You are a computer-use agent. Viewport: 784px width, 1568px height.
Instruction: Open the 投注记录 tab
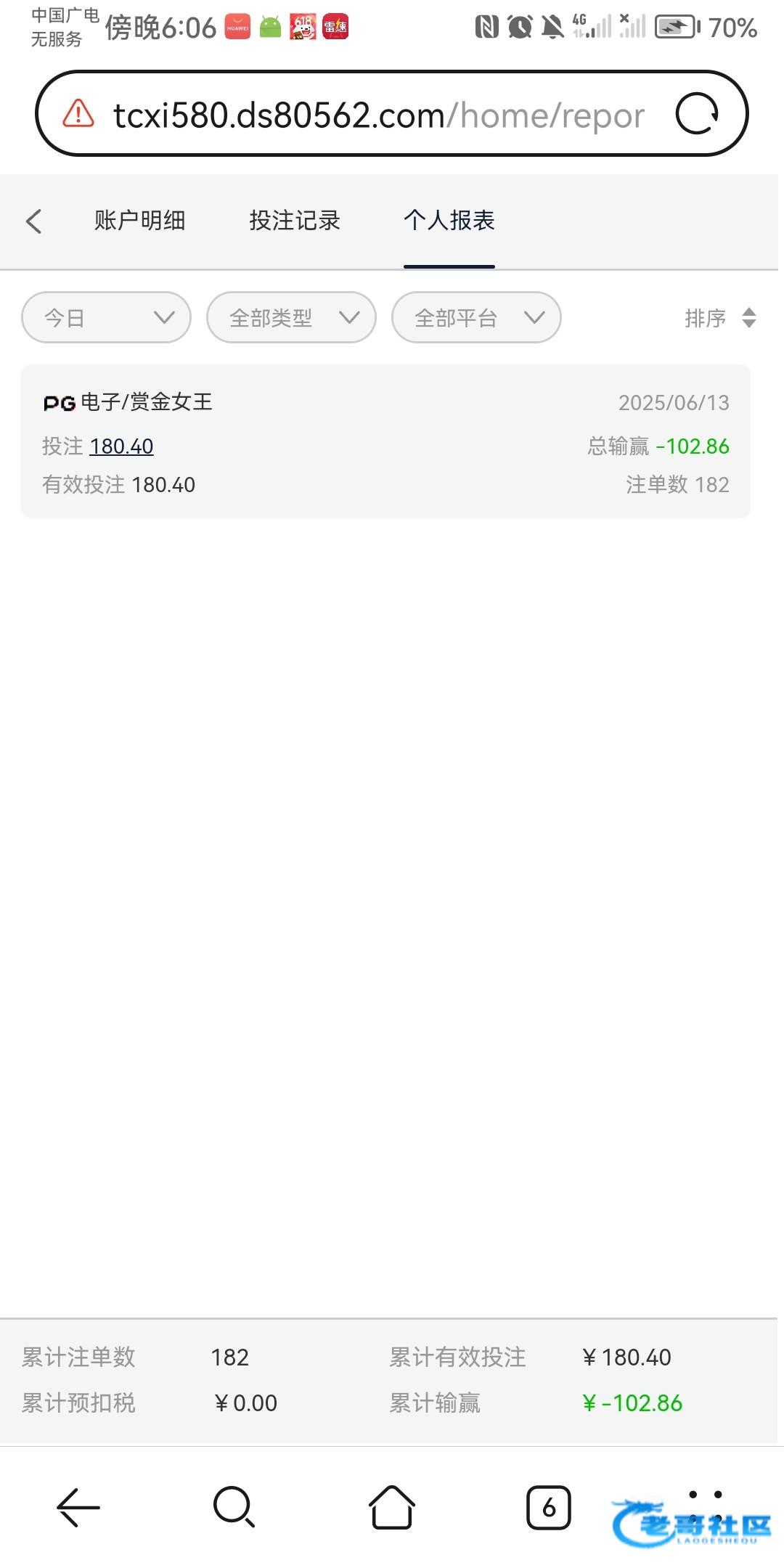coord(295,220)
